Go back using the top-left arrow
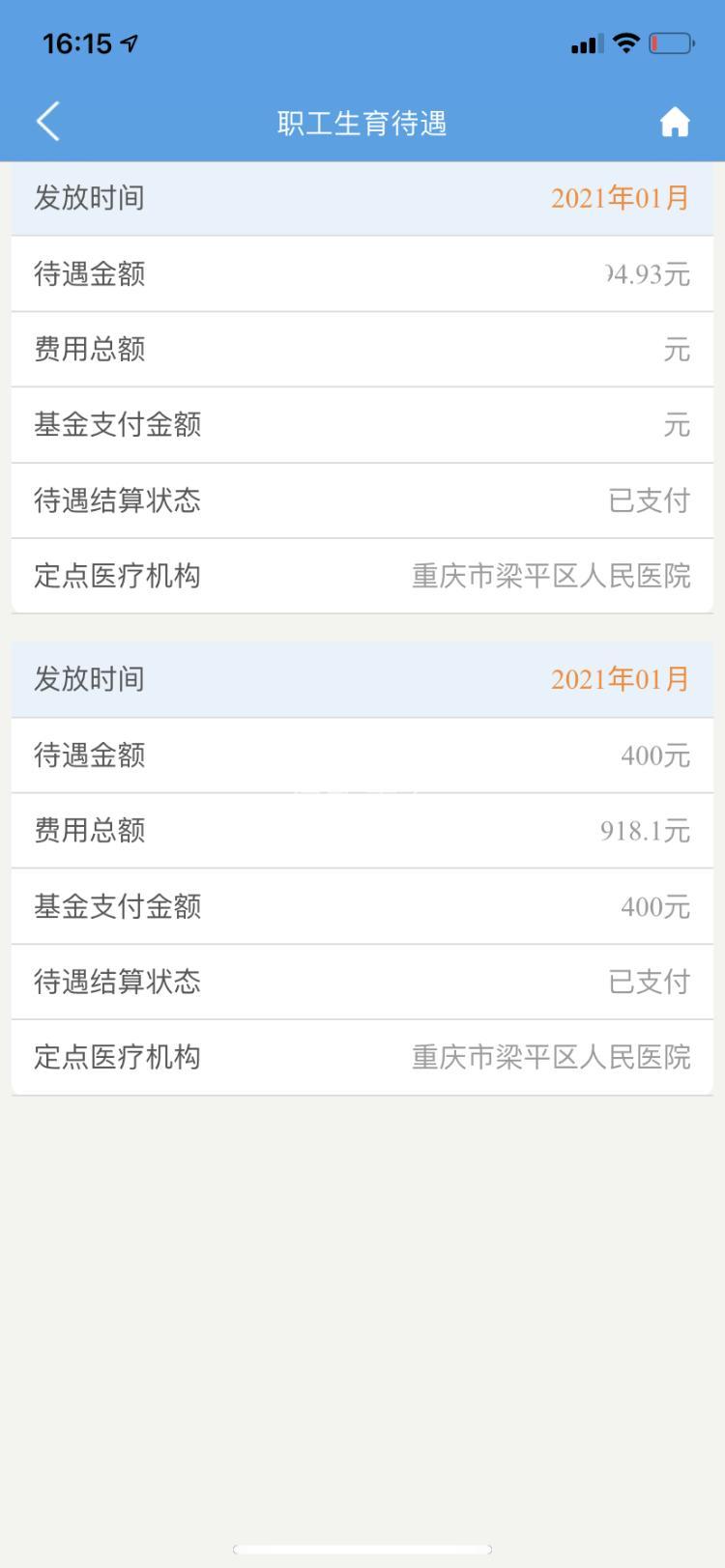Screen dimensions: 725x1568 [x=48, y=123]
